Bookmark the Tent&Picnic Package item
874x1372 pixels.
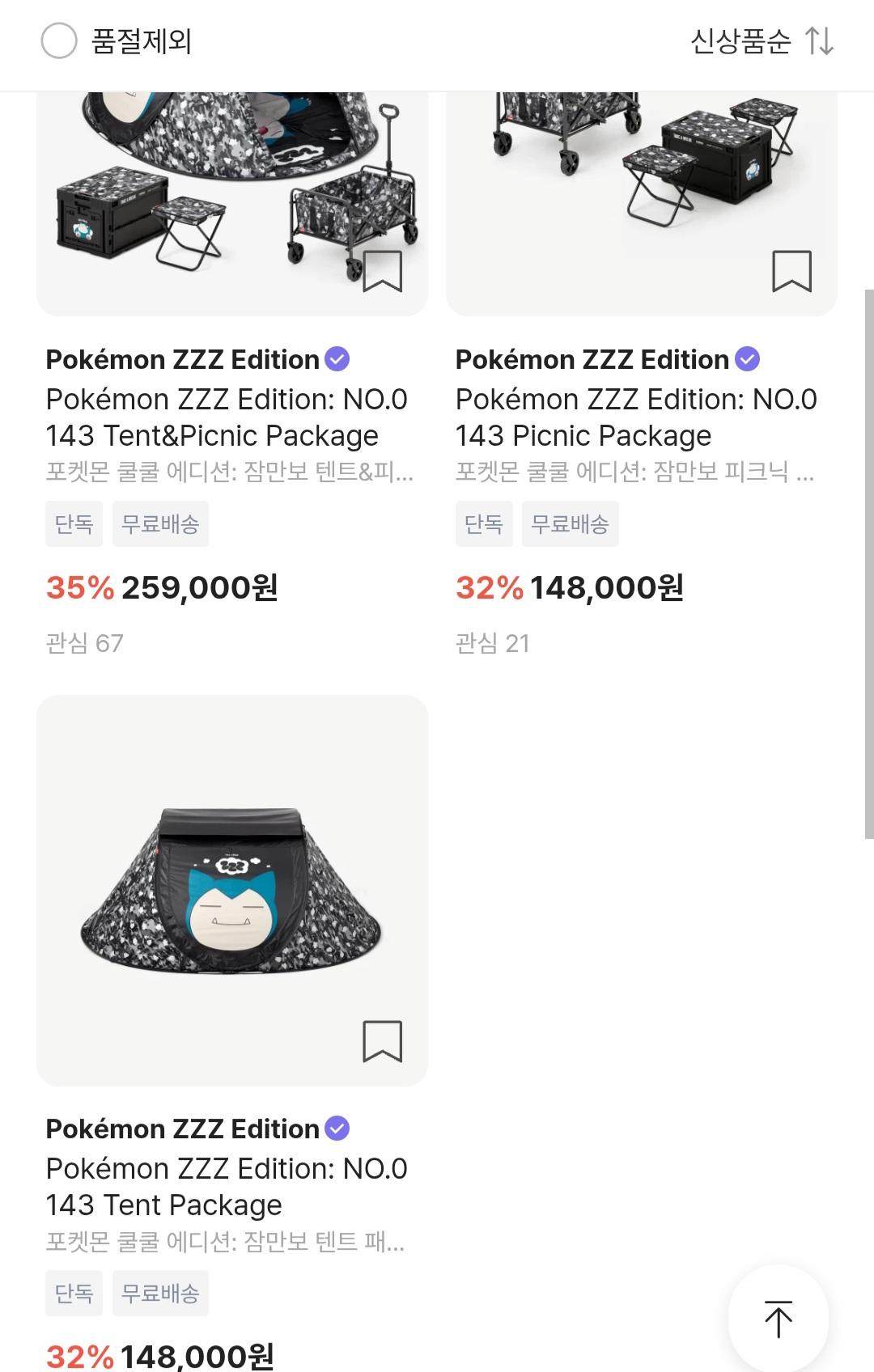tap(382, 271)
